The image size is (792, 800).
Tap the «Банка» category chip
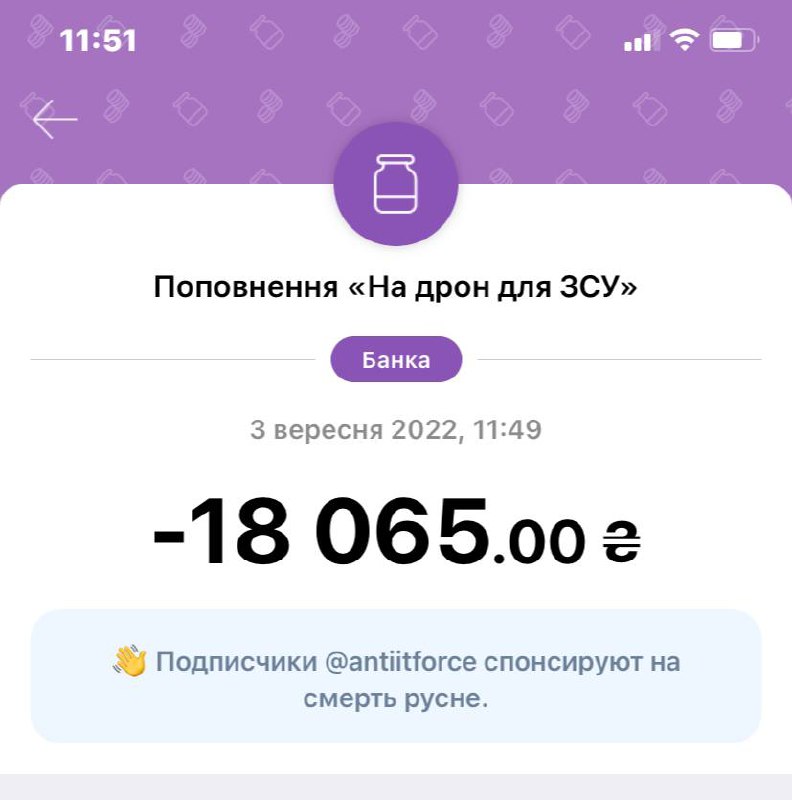pyautogui.click(x=396, y=359)
